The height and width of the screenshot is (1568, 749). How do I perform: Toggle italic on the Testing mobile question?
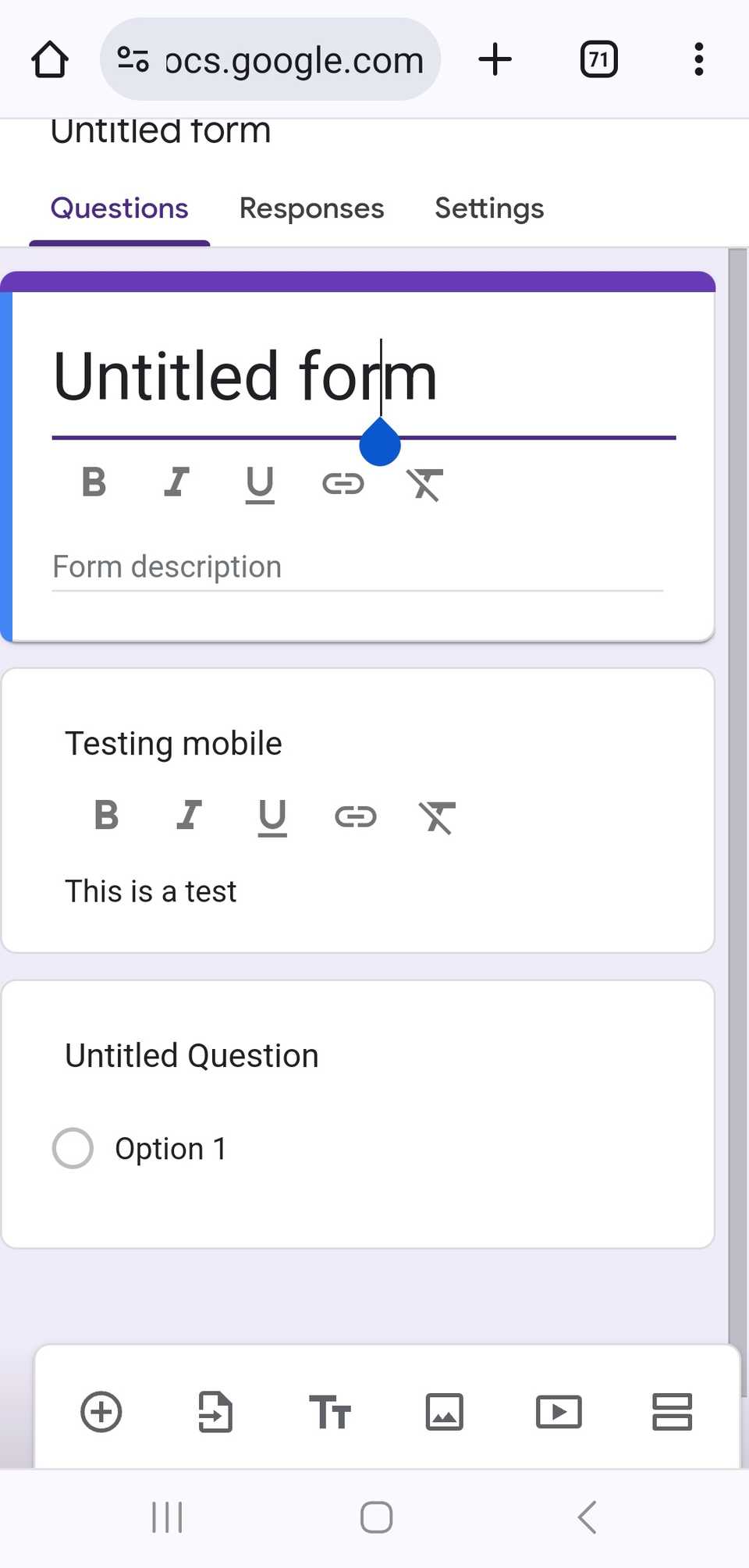pos(188,816)
